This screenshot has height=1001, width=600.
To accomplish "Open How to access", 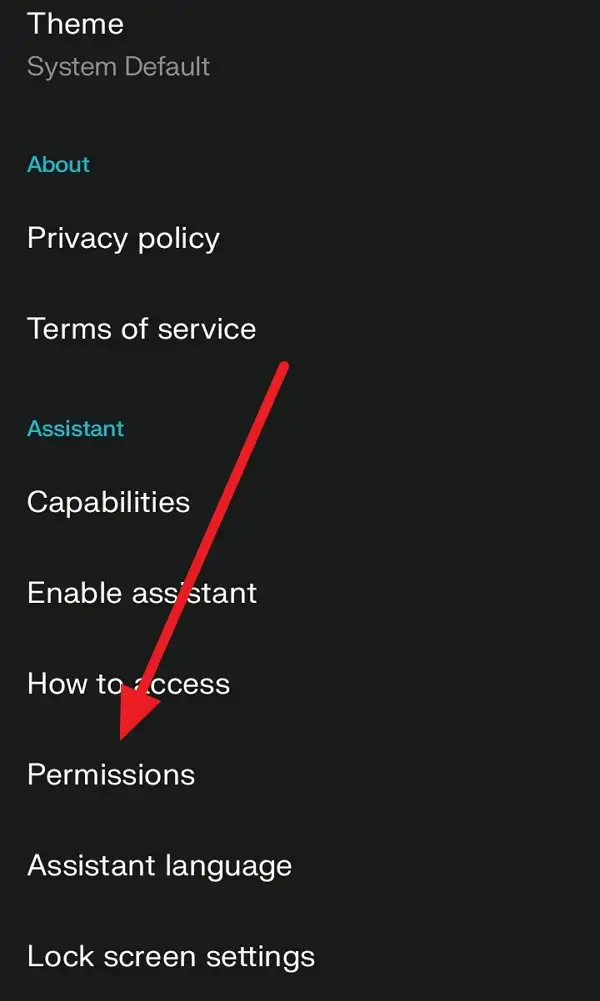I will point(128,684).
